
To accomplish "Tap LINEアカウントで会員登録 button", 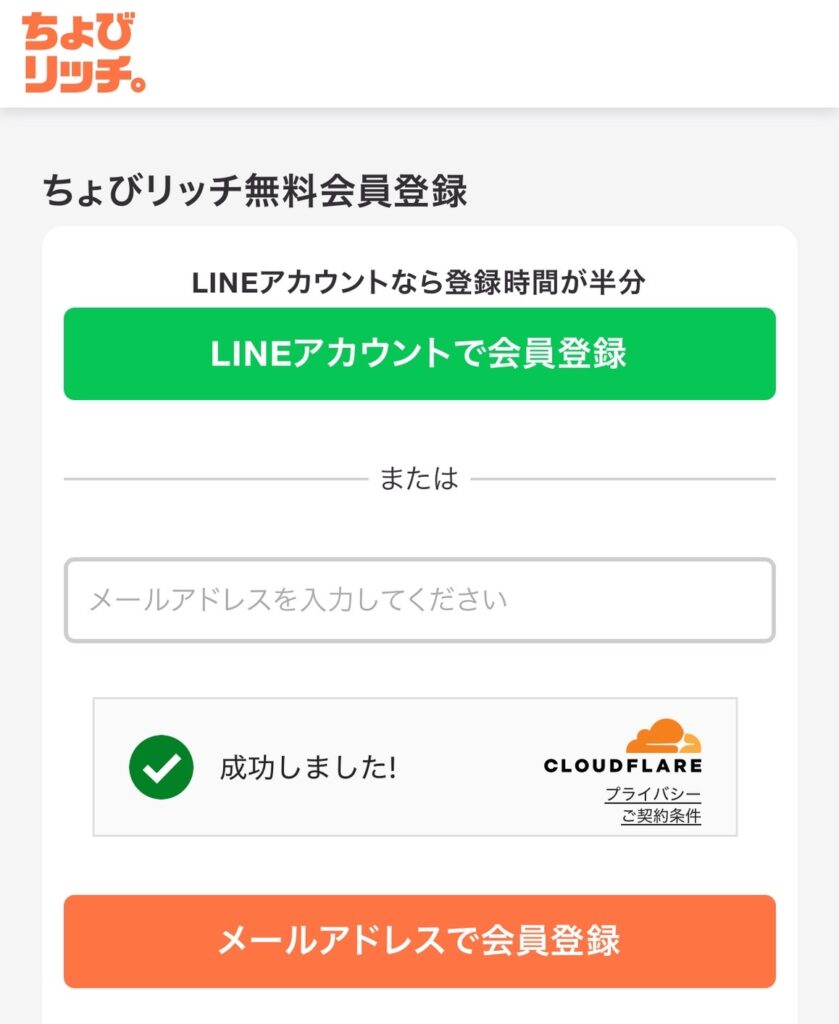I will [419, 354].
